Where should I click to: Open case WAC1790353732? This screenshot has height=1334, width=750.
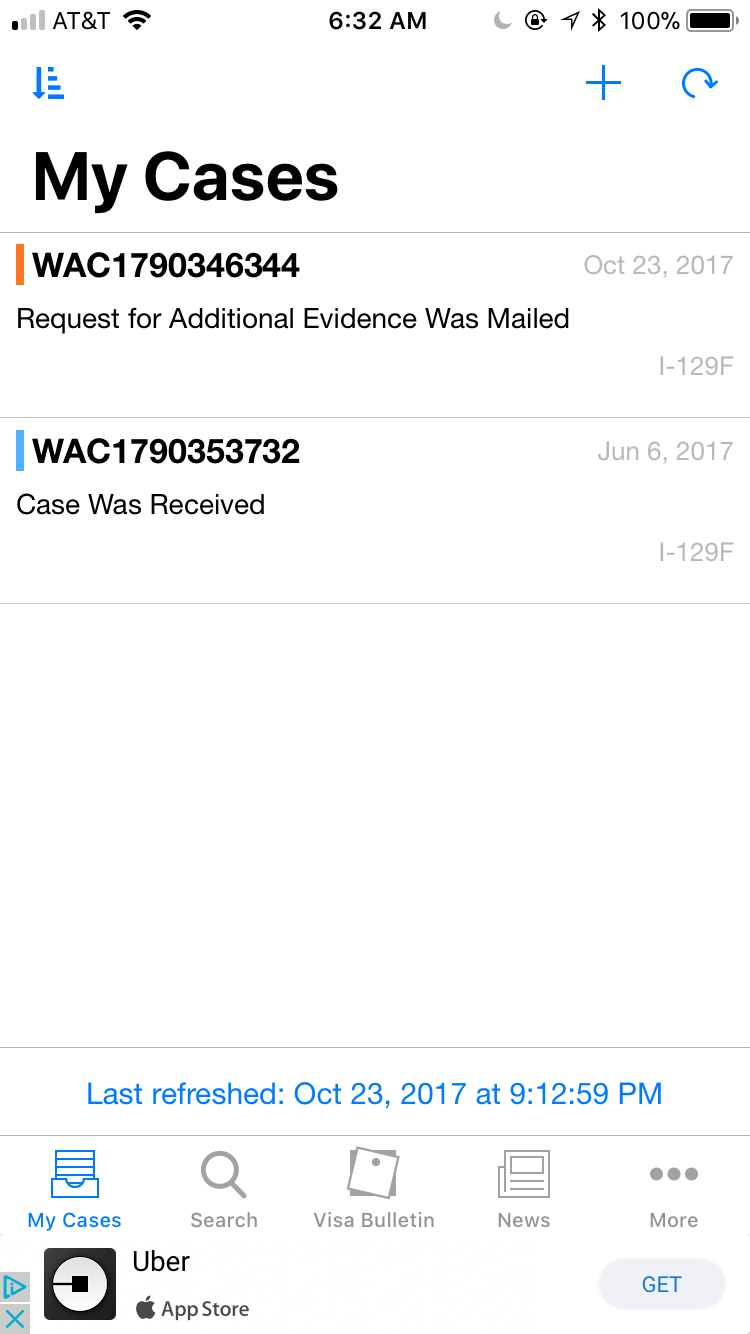click(x=375, y=511)
